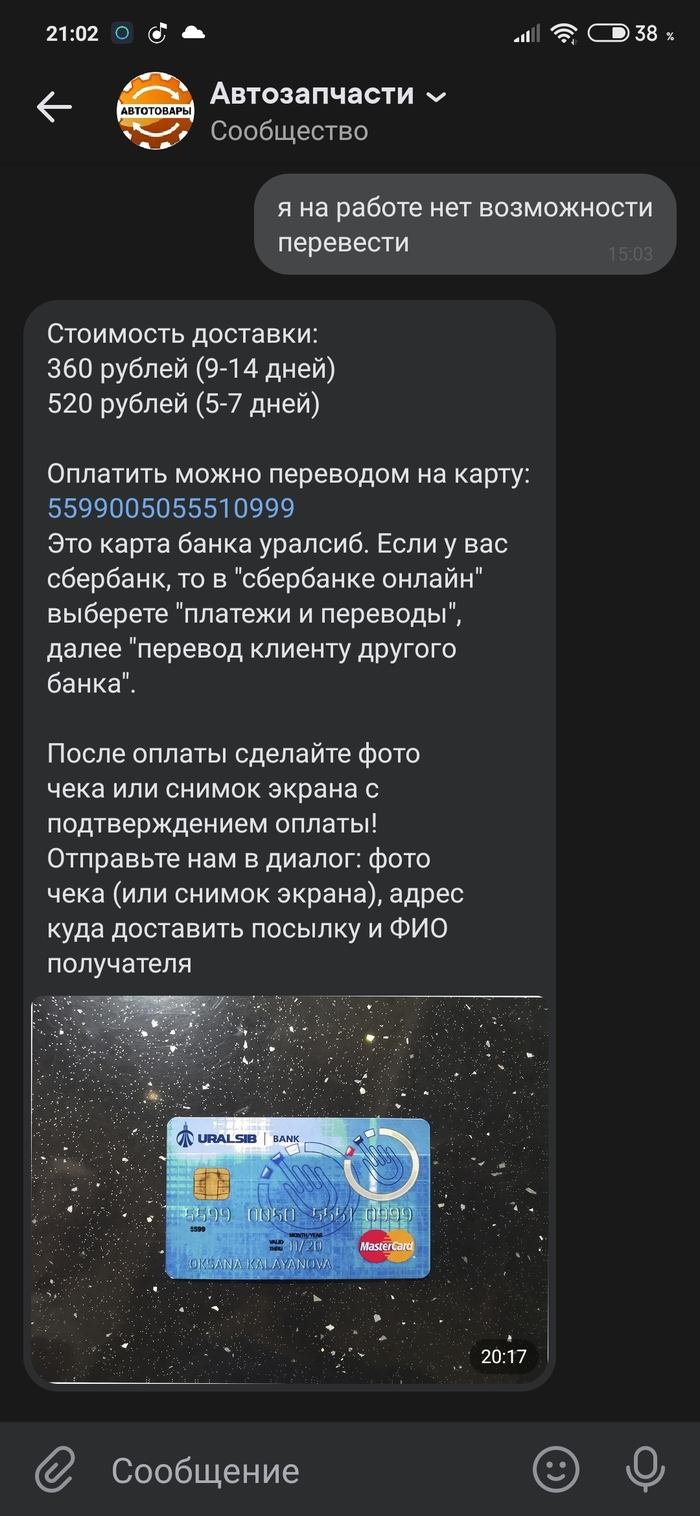Tap card number link 5599005055510999
The image size is (700, 1516).
click(171, 508)
